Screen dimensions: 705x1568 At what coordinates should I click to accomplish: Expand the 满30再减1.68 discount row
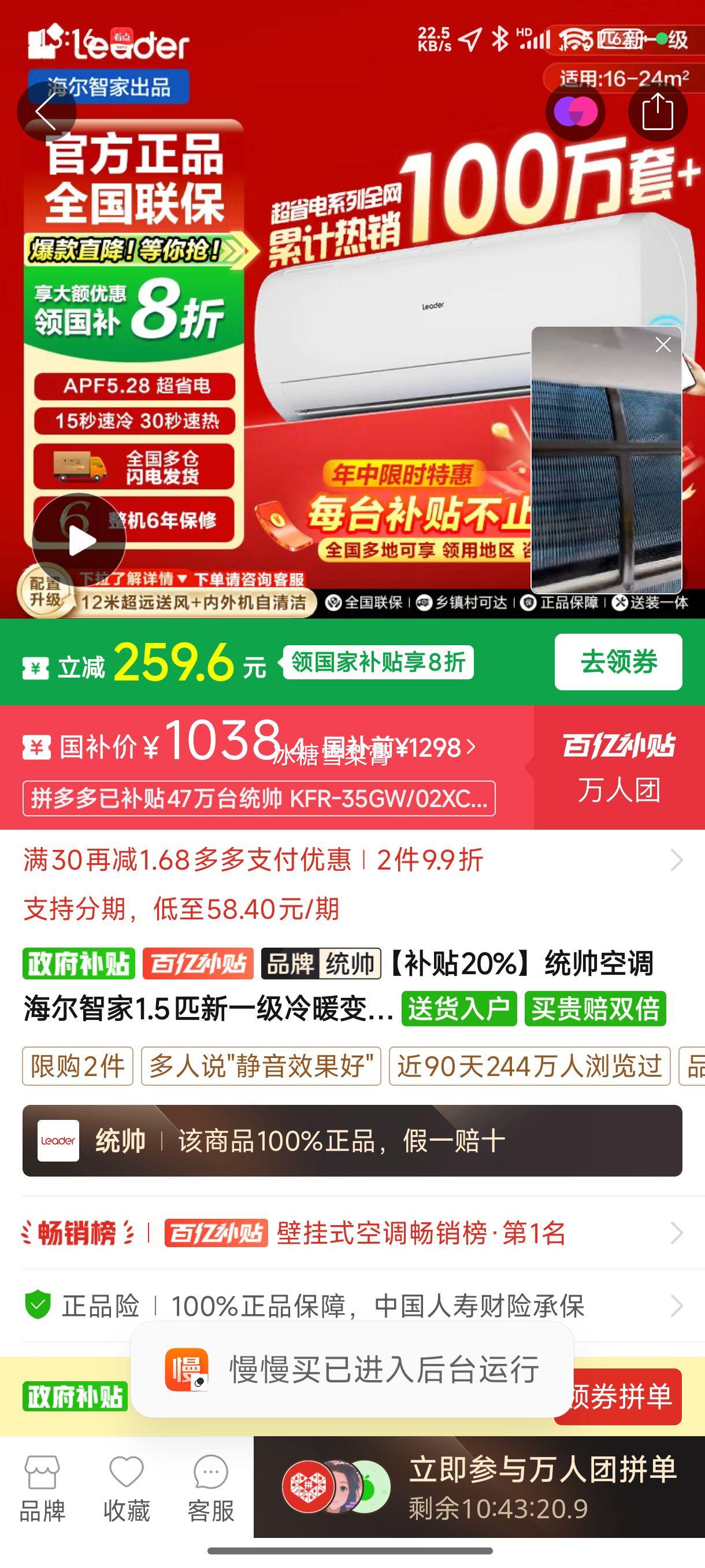click(x=675, y=861)
